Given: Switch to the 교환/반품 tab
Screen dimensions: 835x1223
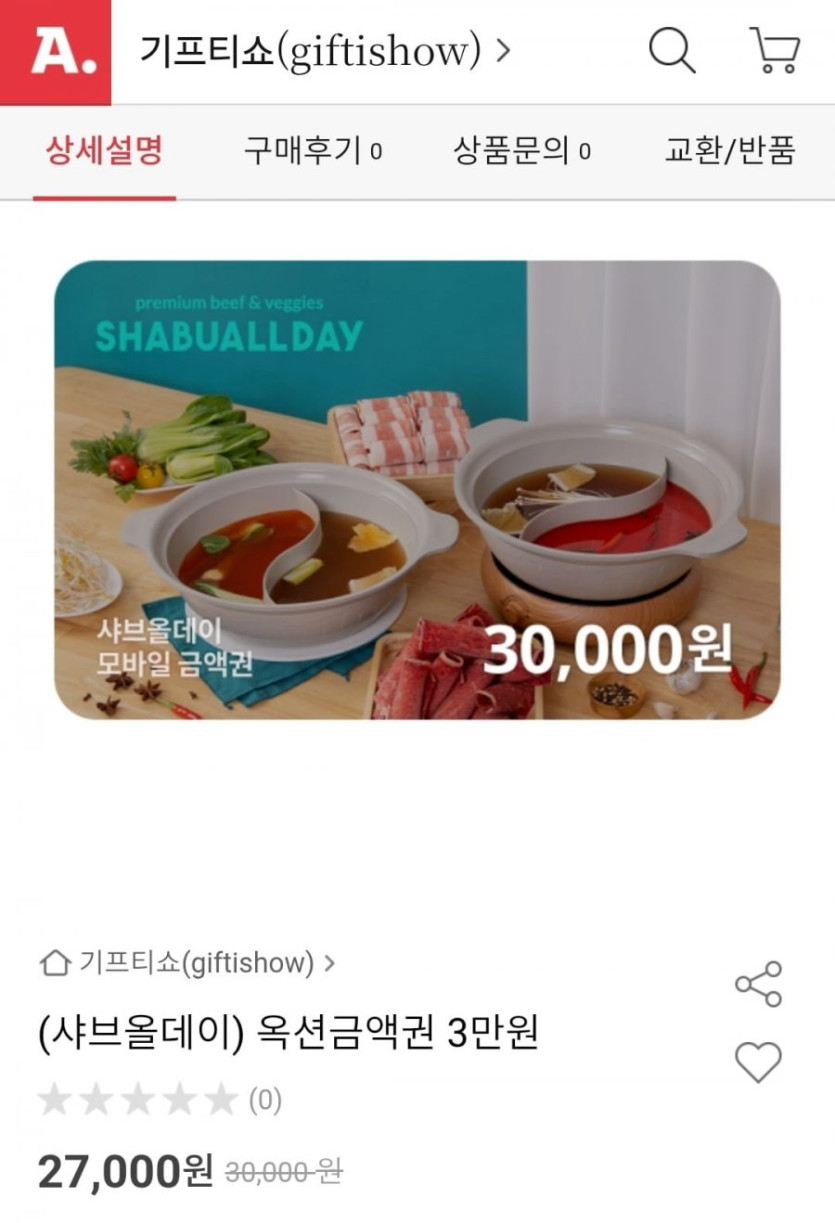Looking at the screenshot, I should [730, 152].
